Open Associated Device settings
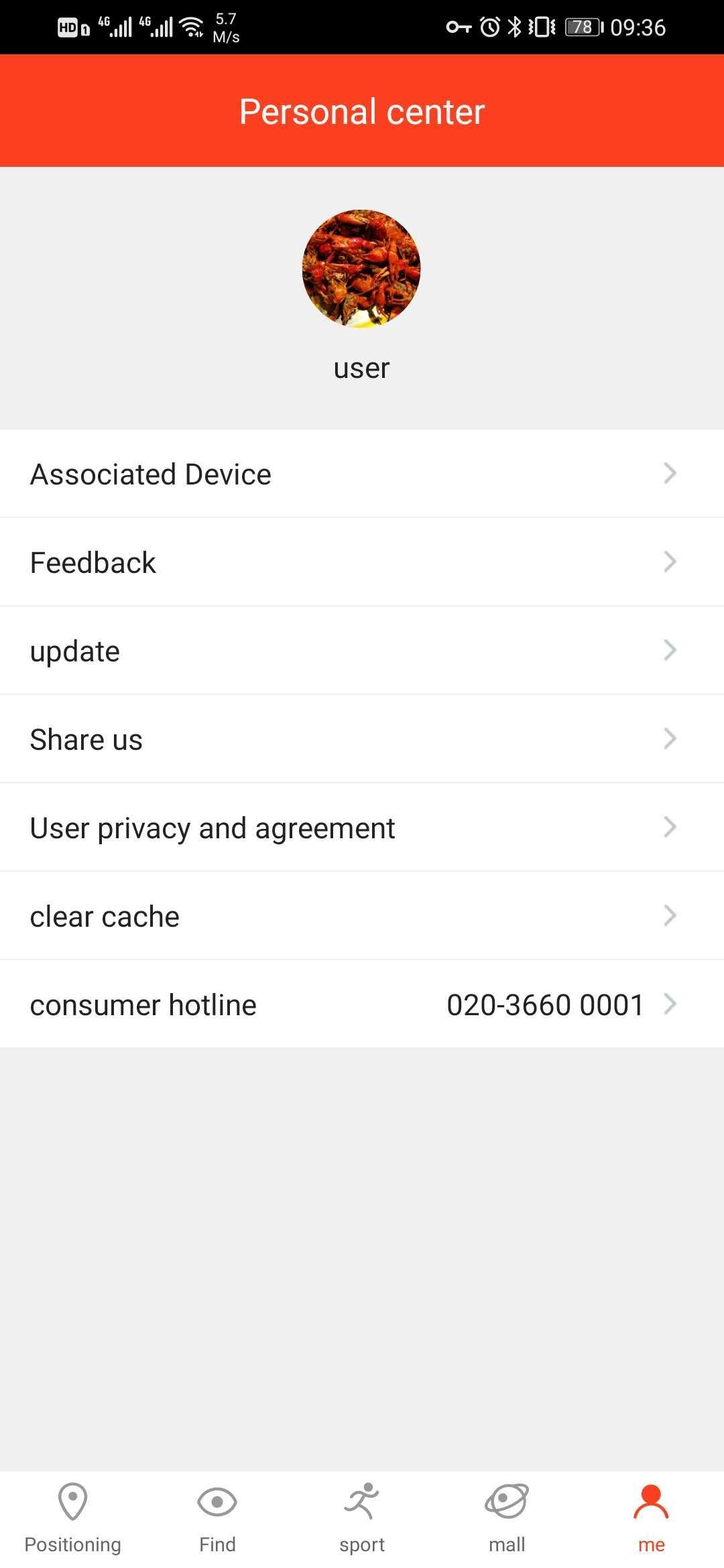Screen dimensions: 724x1568 tap(362, 474)
